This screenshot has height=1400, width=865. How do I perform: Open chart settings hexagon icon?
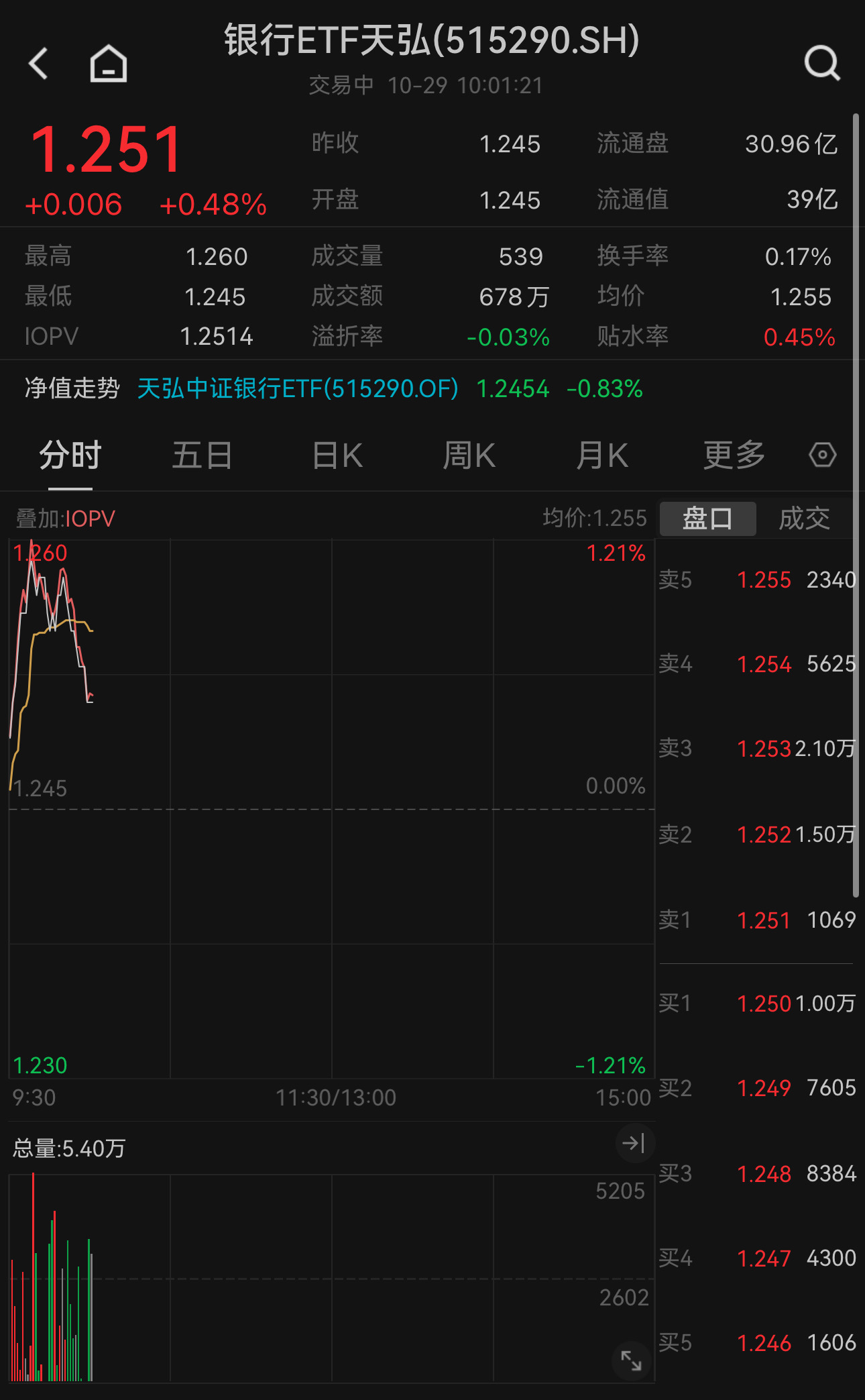point(822,455)
